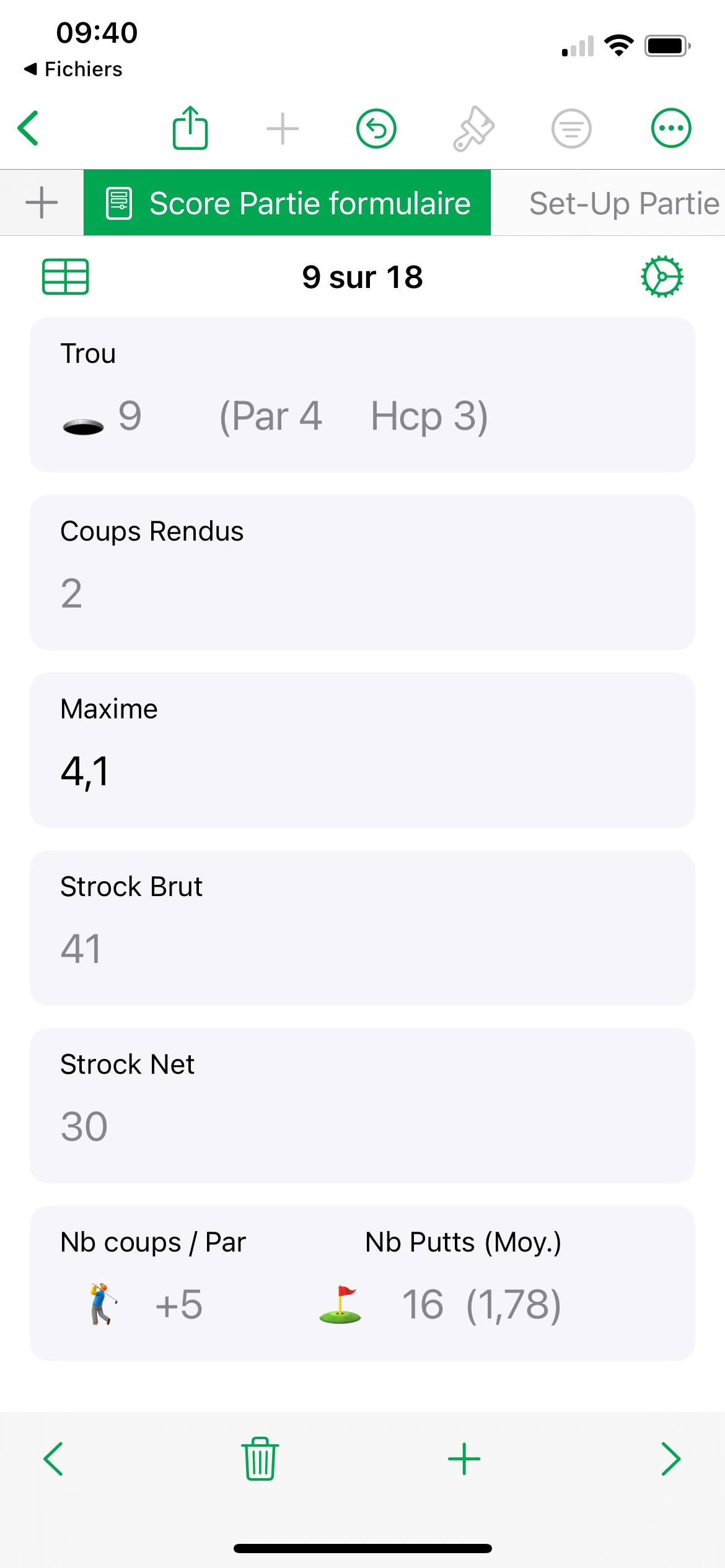Viewport: 725px width, 1568px height.
Task: Show the table view of the form
Action: [66, 276]
